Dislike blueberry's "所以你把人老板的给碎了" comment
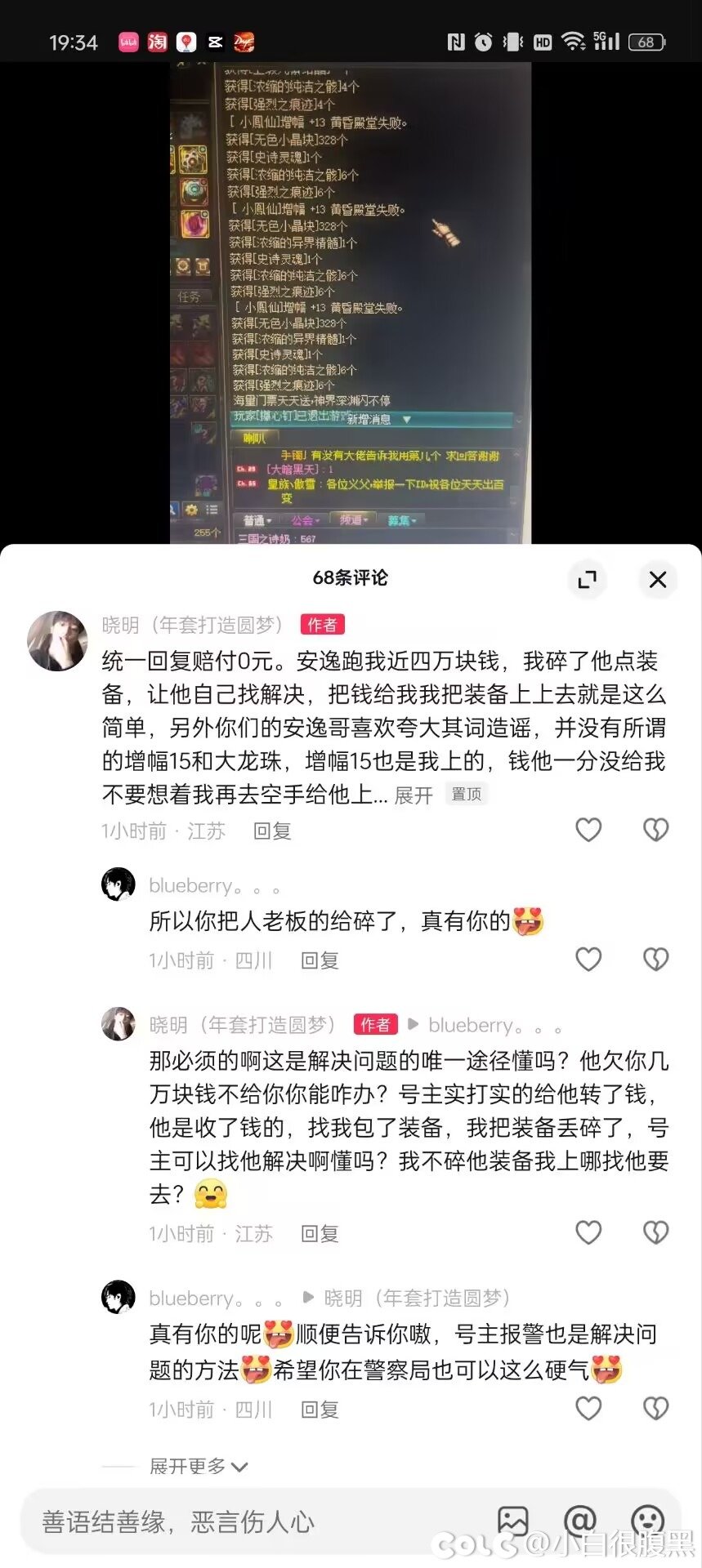 pos(655,959)
